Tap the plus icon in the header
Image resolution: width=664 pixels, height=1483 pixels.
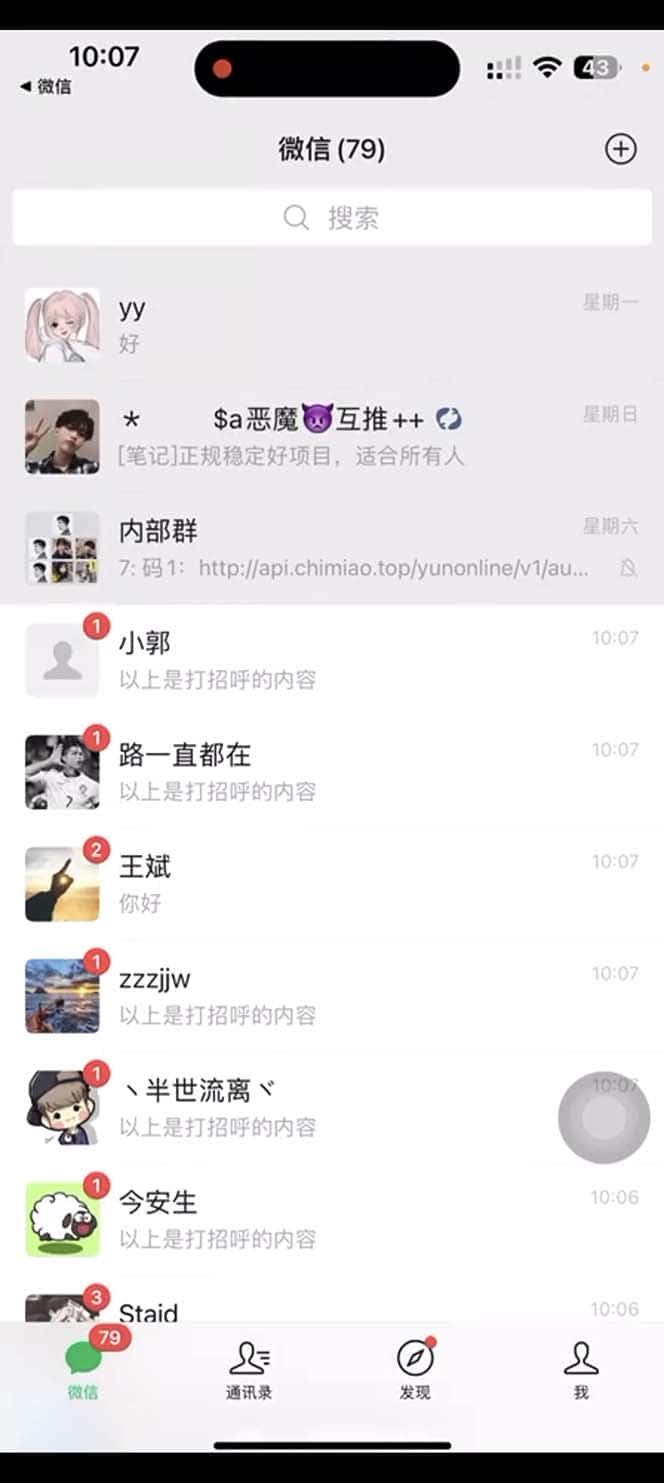pos(621,149)
